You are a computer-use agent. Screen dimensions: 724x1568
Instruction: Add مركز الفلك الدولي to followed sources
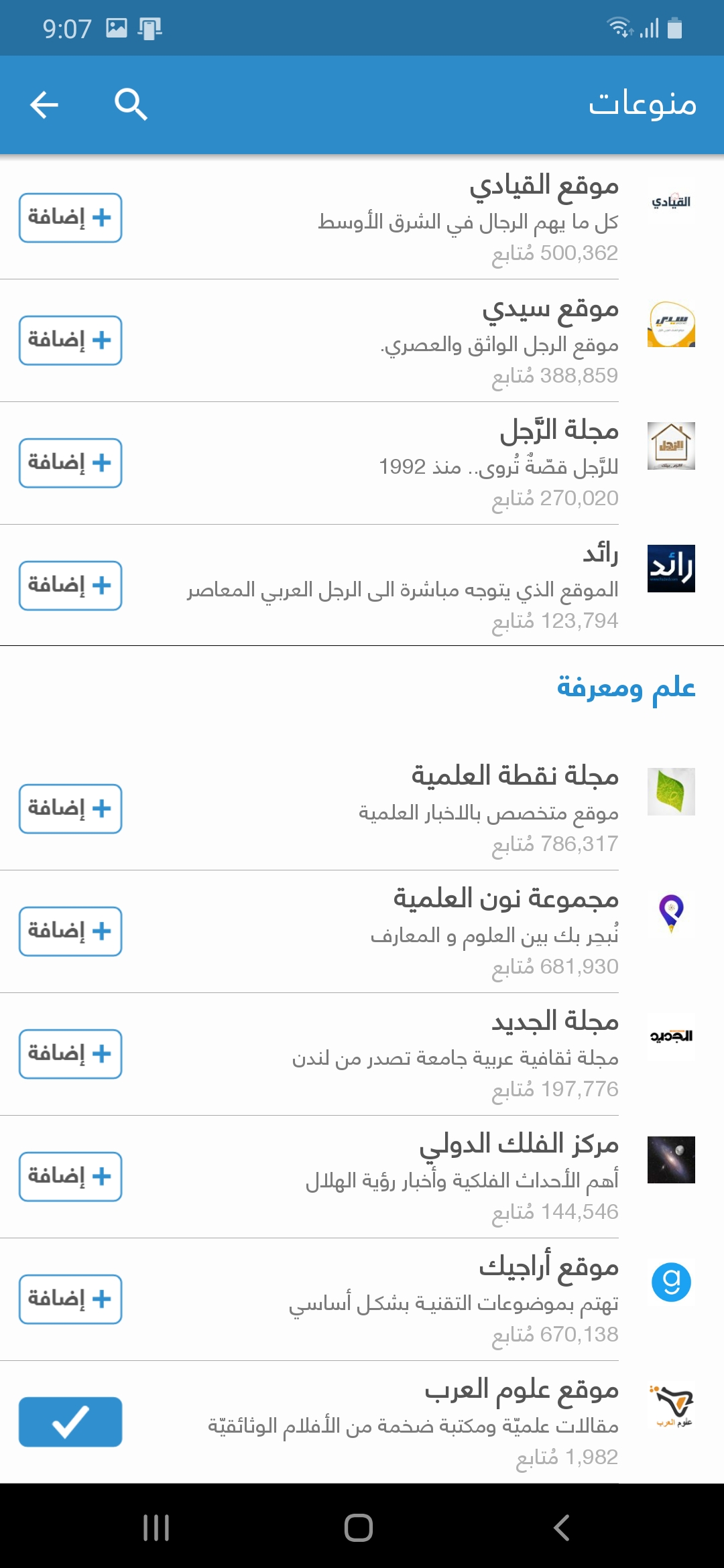click(70, 1177)
